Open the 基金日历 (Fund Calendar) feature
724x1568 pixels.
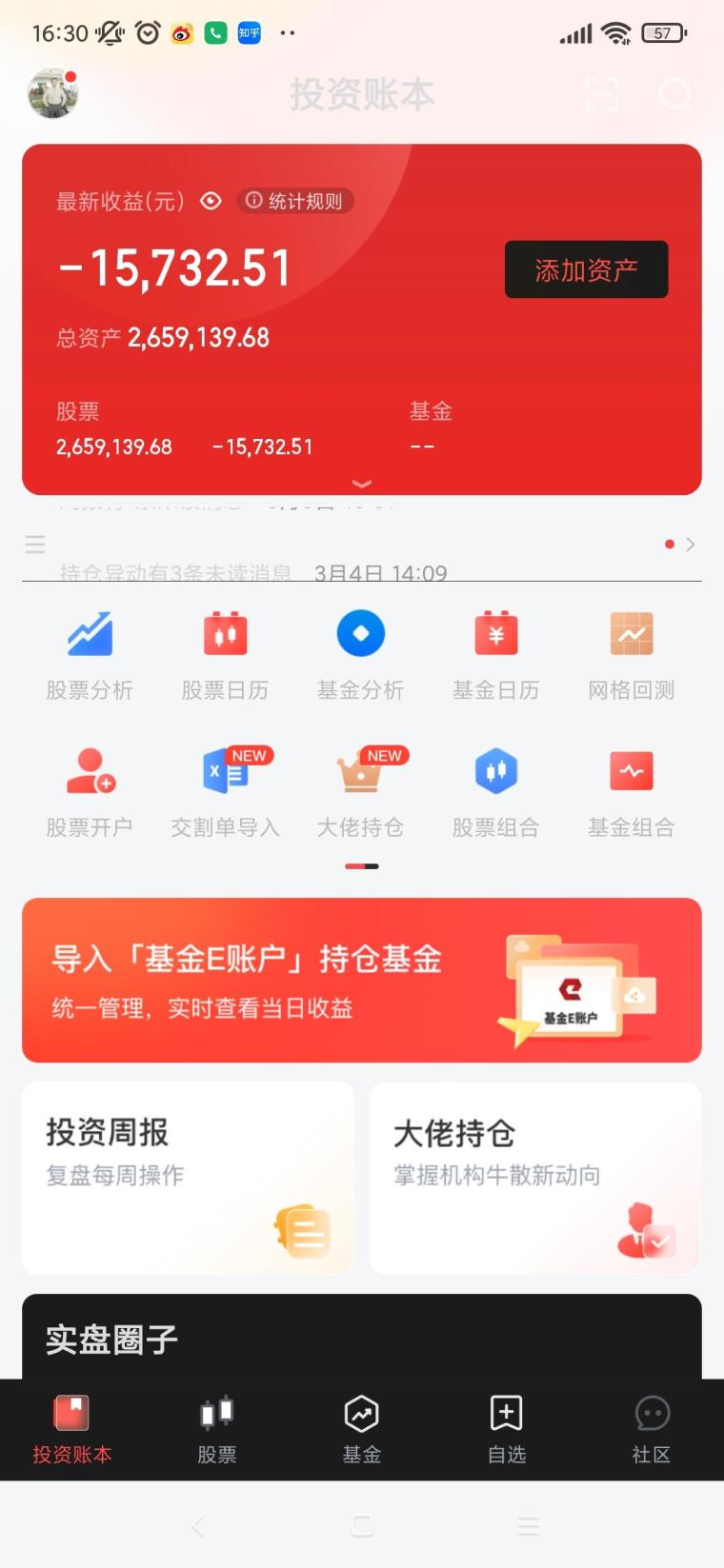click(495, 654)
